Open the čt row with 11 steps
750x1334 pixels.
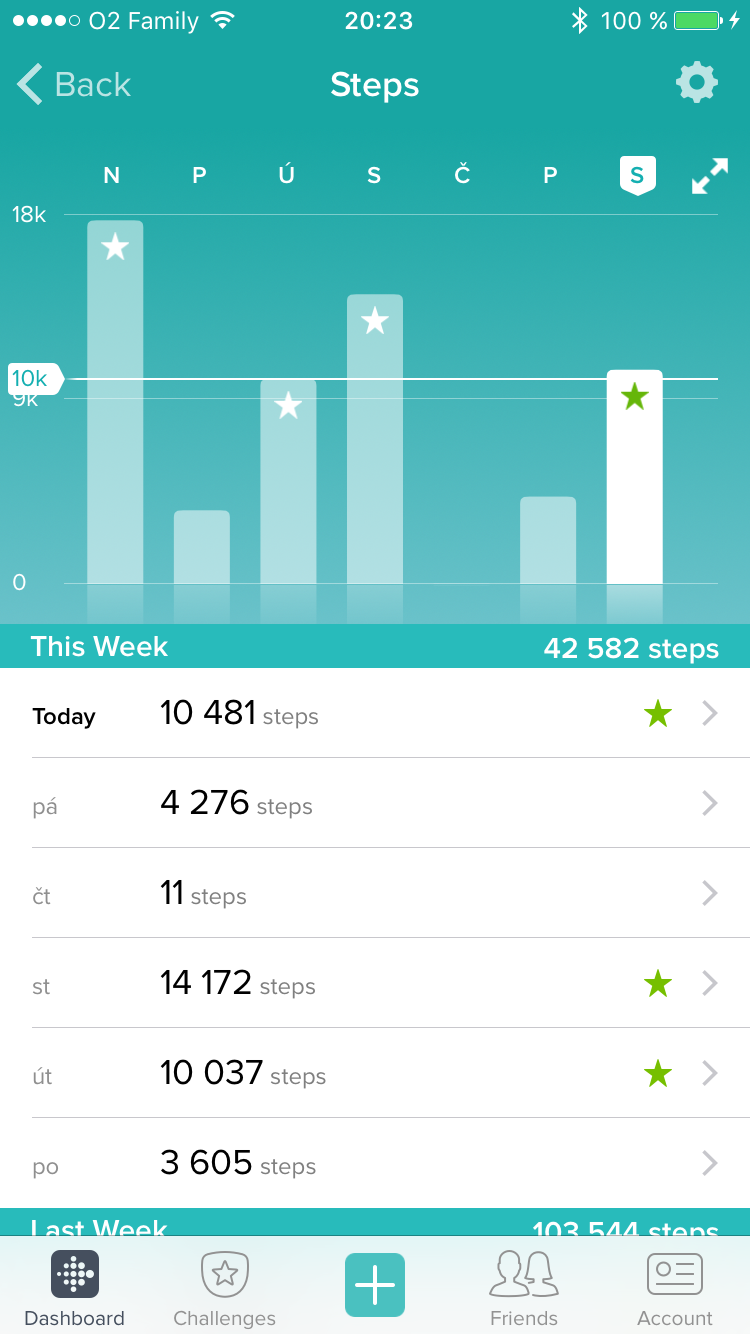tap(375, 893)
